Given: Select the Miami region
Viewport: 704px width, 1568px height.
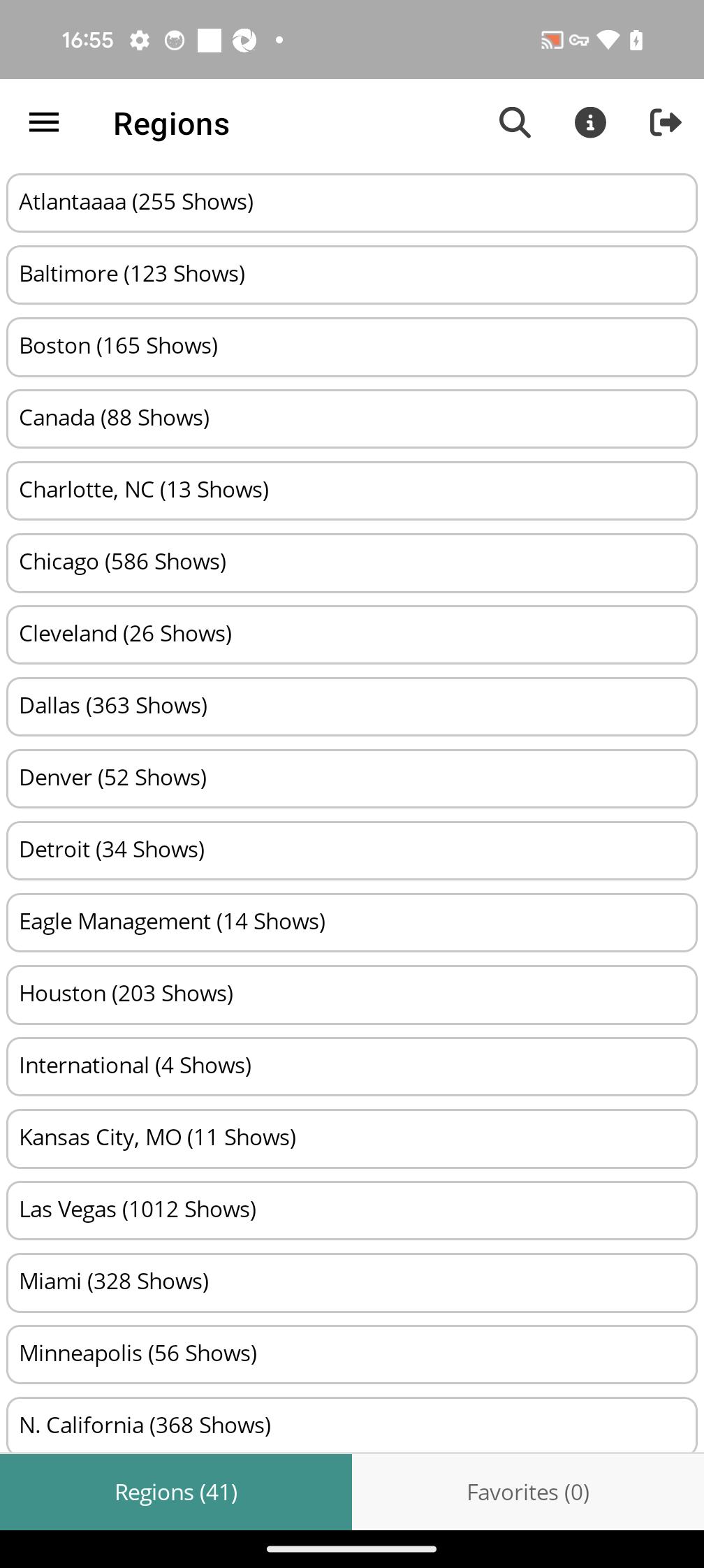Looking at the screenshot, I should coord(352,1282).
